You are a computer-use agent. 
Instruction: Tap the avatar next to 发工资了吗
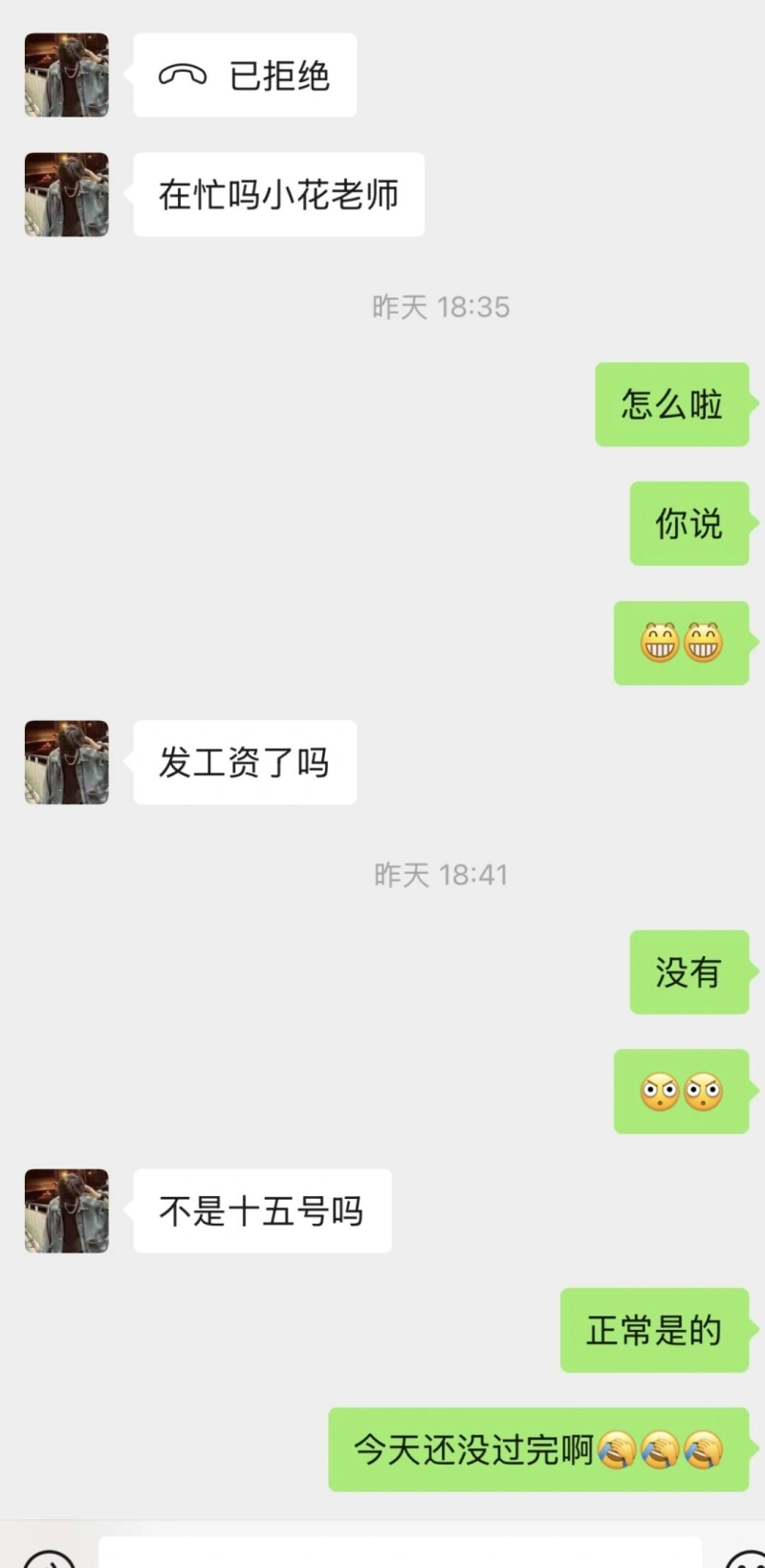[66, 762]
